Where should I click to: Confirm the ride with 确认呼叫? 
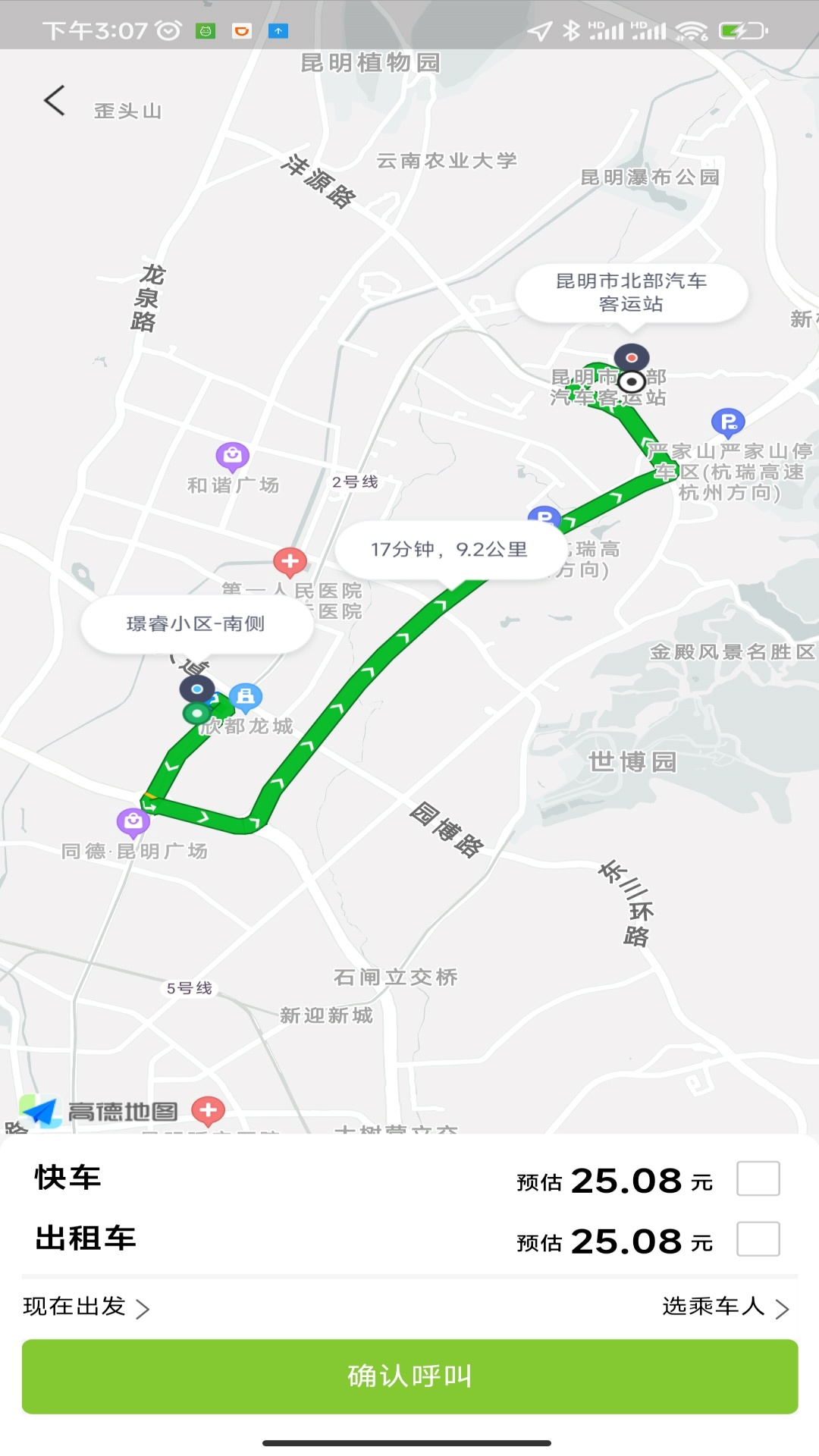[409, 1376]
